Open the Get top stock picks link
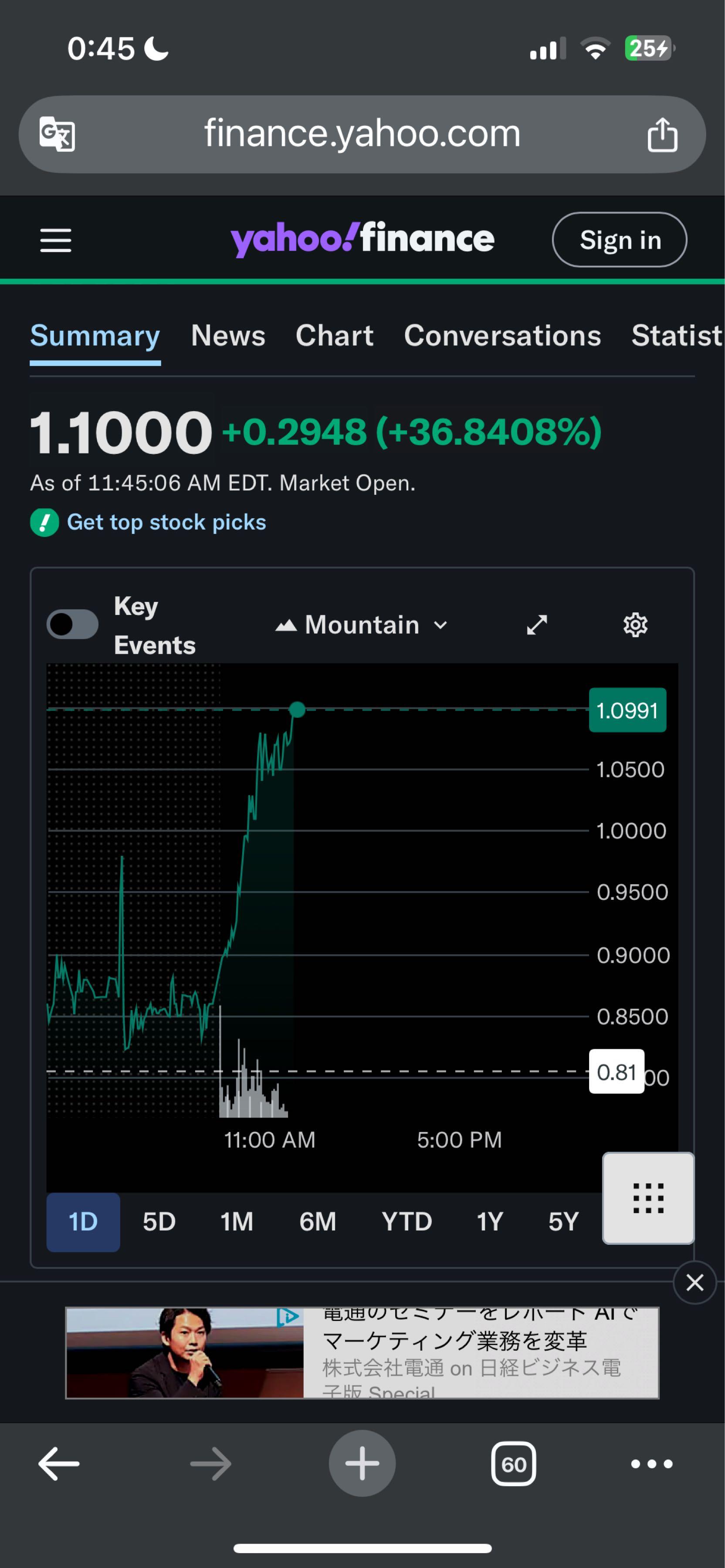The image size is (725, 1568). pos(166,522)
